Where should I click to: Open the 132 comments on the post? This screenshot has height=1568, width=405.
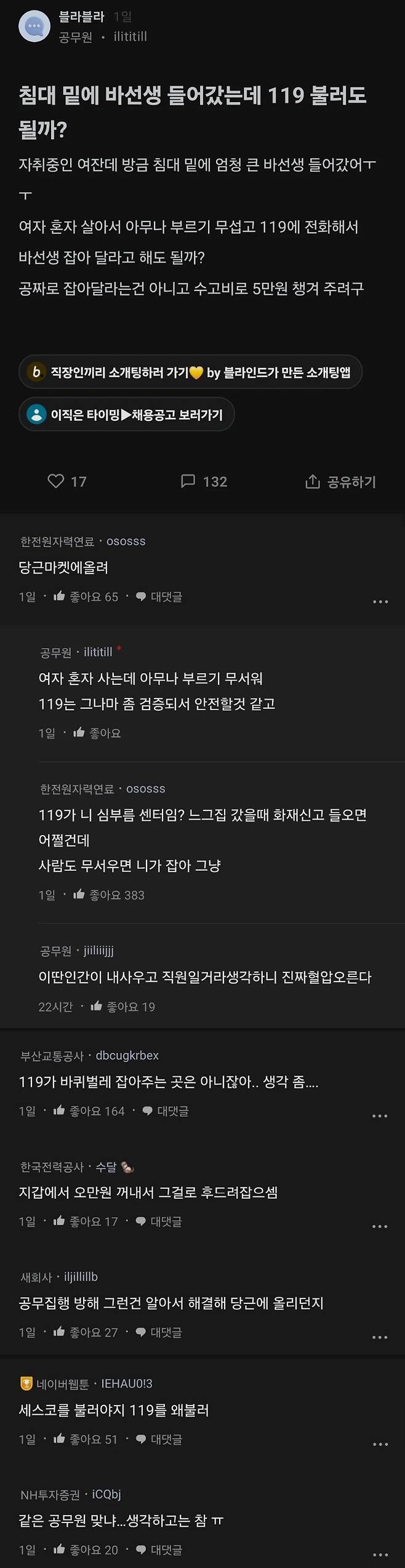point(204,481)
